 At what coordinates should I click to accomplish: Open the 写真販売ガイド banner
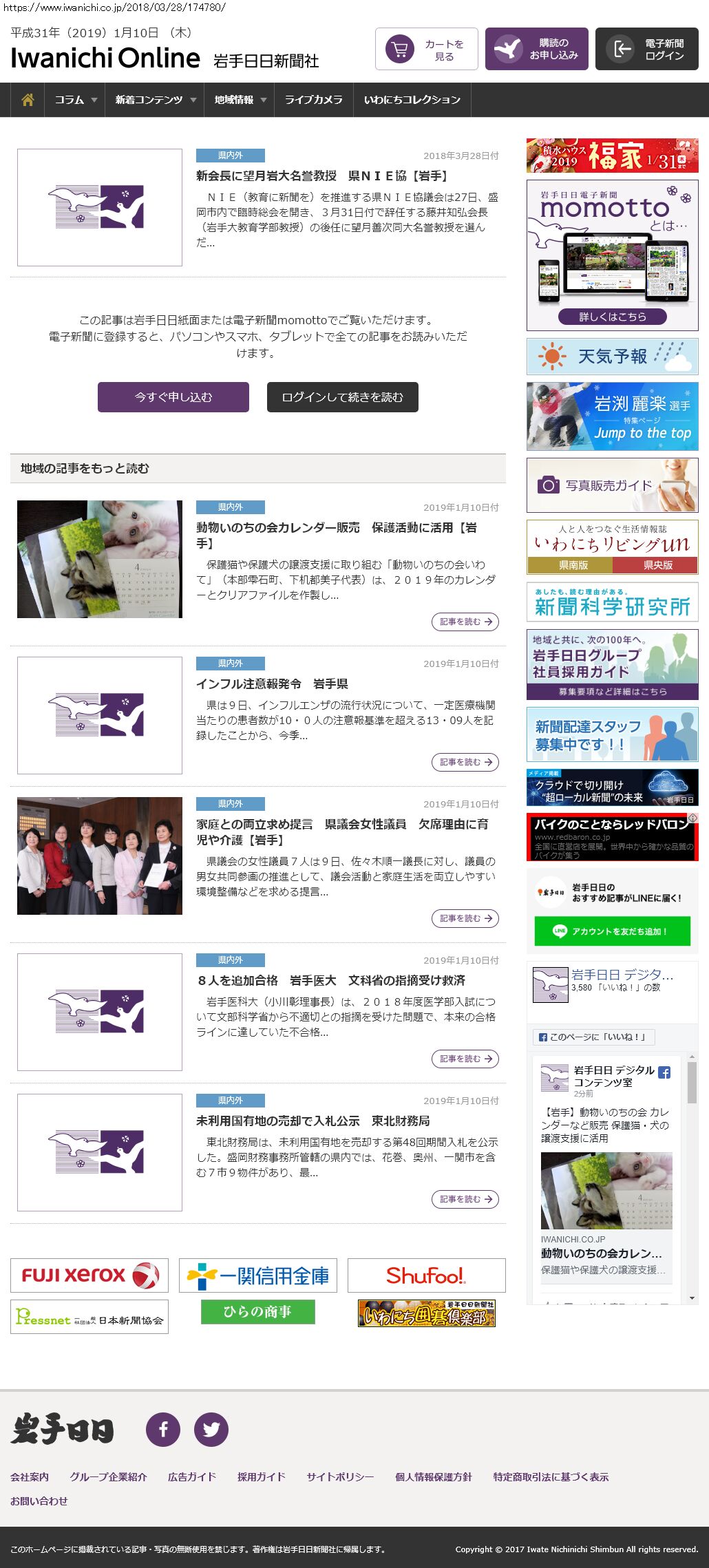(612, 485)
